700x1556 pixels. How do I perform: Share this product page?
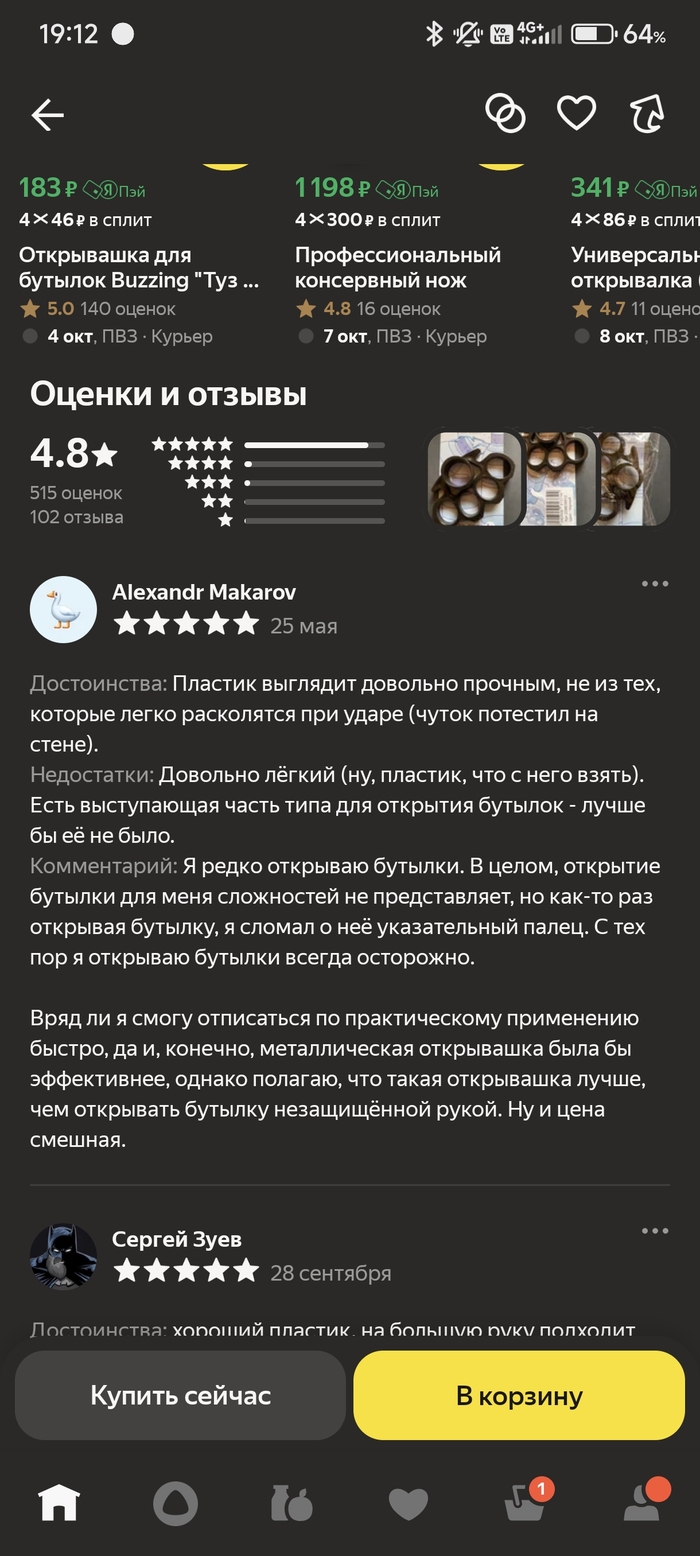(x=648, y=114)
